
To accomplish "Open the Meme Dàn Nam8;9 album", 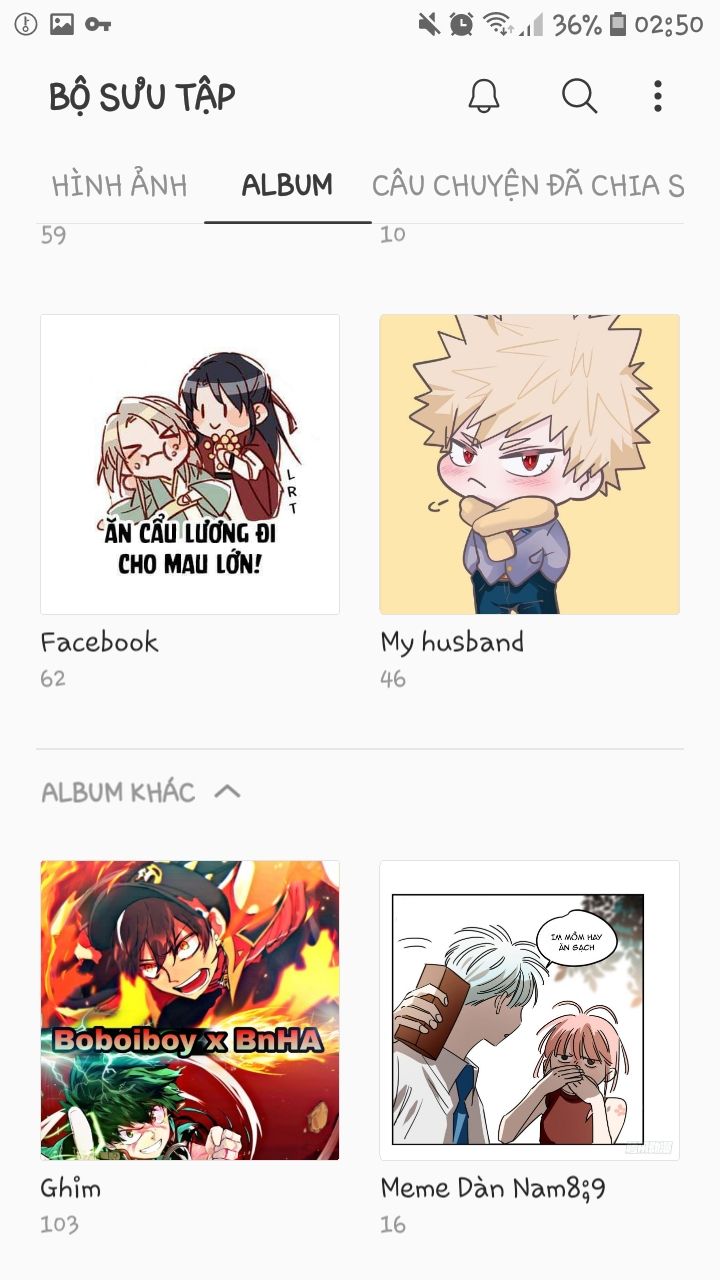I will 529,1010.
